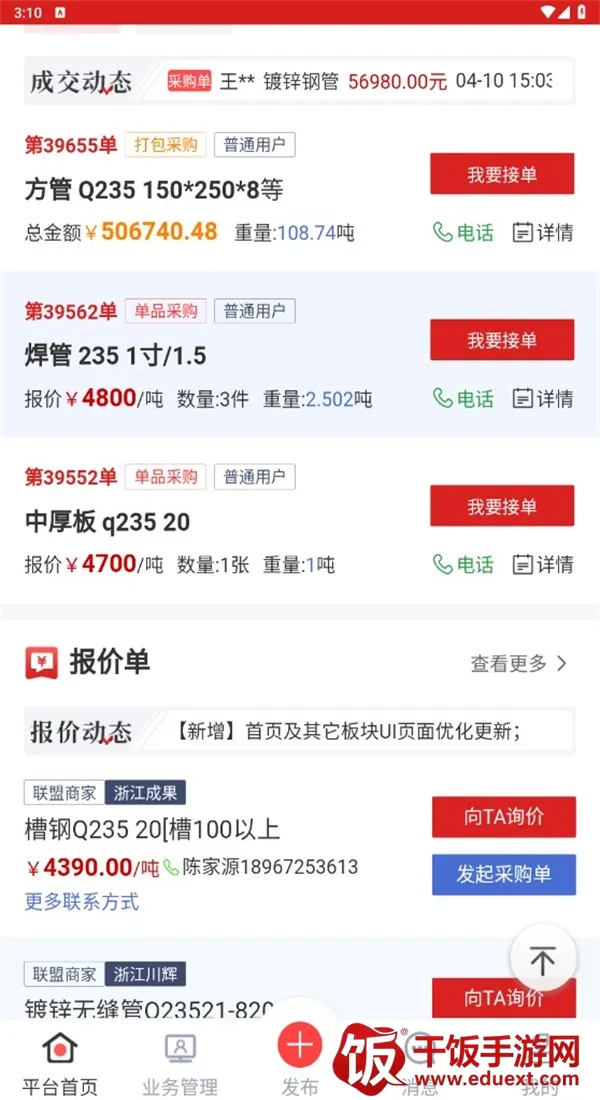This screenshot has width=600, height=1100.
Task: Open 详情 for 中厚板 q235 20
Action: (543, 565)
